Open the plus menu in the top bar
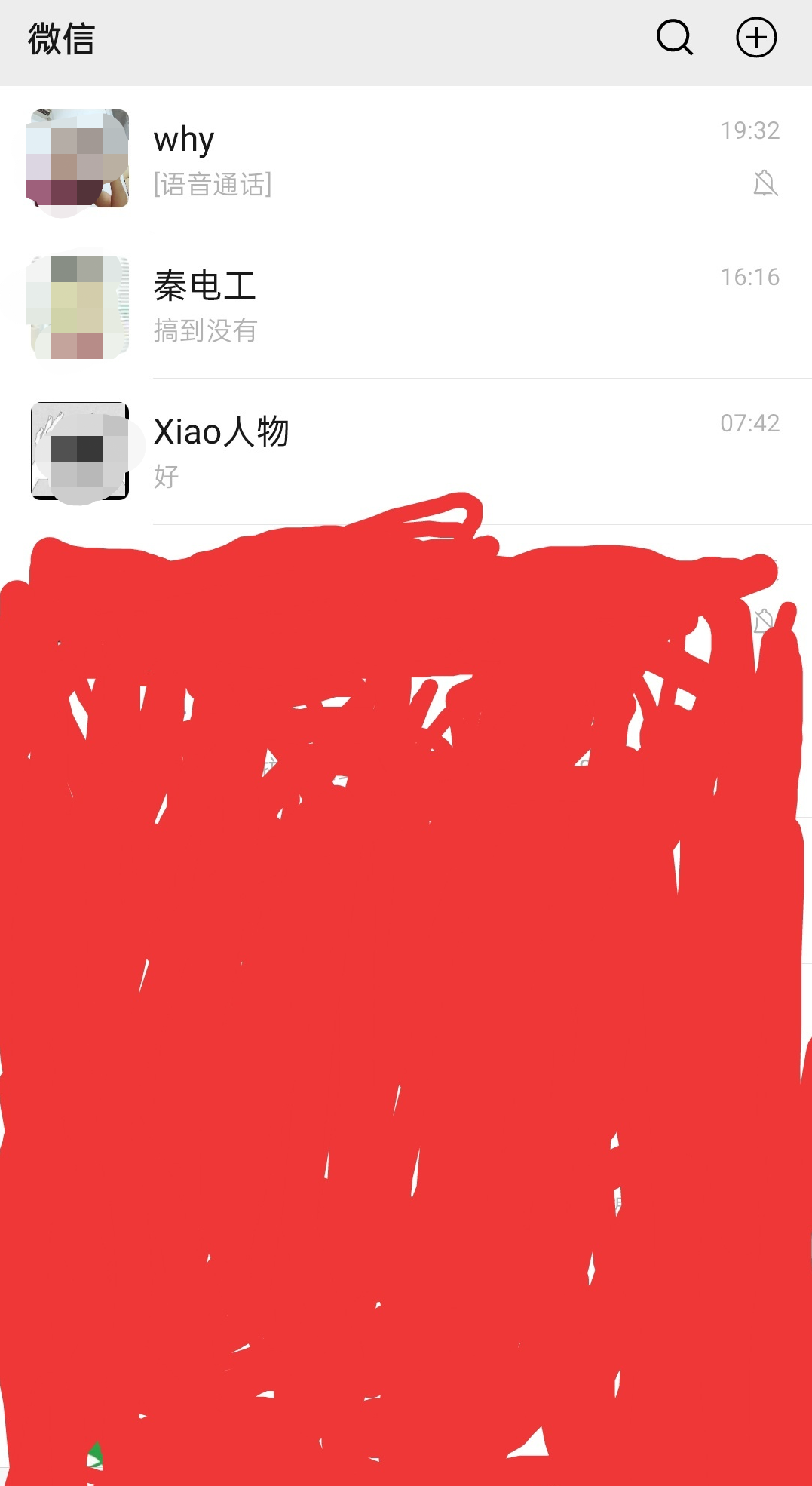Image resolution: width=812 pixels, height=1486 pixels. 755,37
